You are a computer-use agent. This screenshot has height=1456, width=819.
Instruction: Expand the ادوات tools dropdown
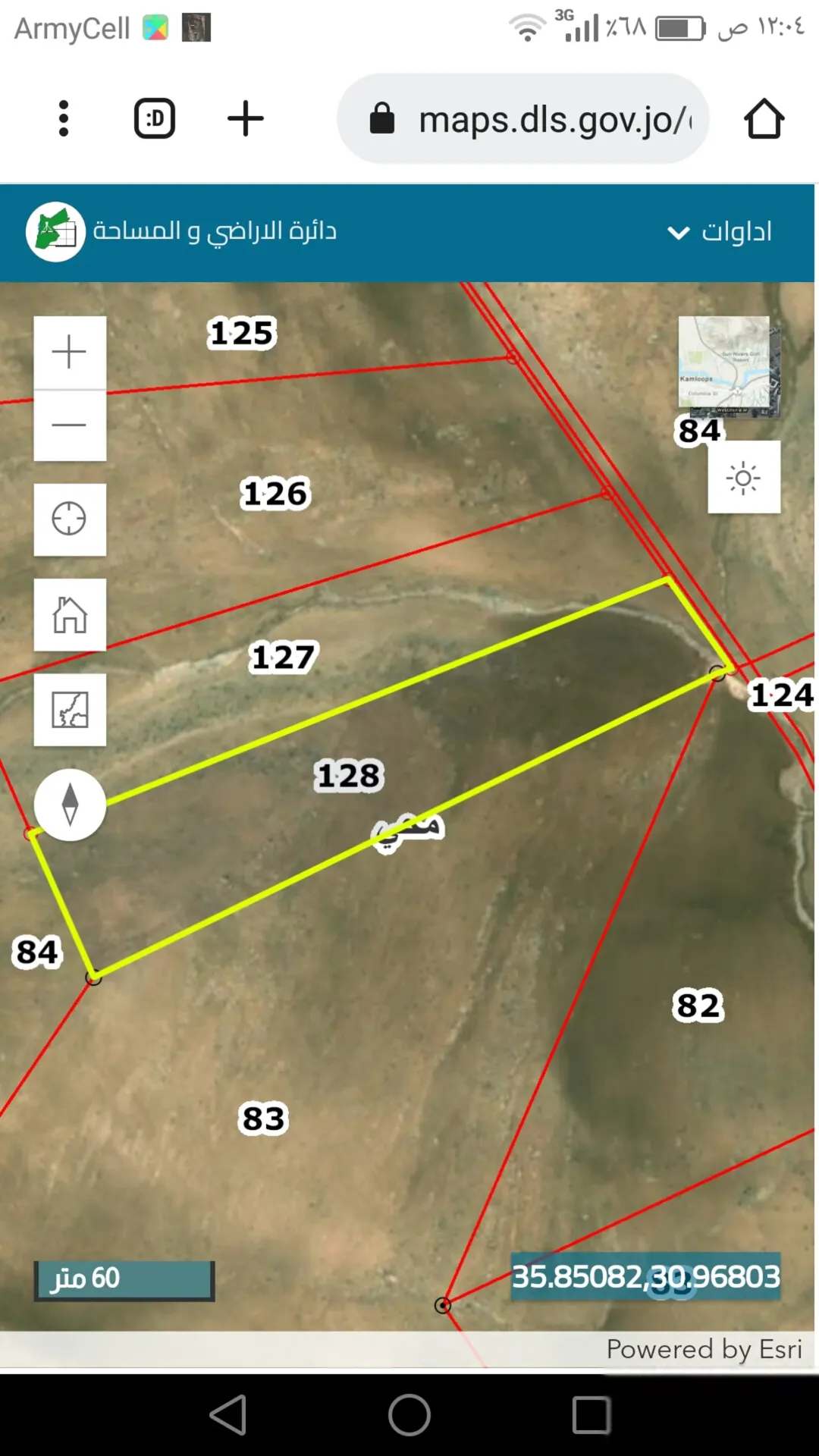click(x=719, y=232)
